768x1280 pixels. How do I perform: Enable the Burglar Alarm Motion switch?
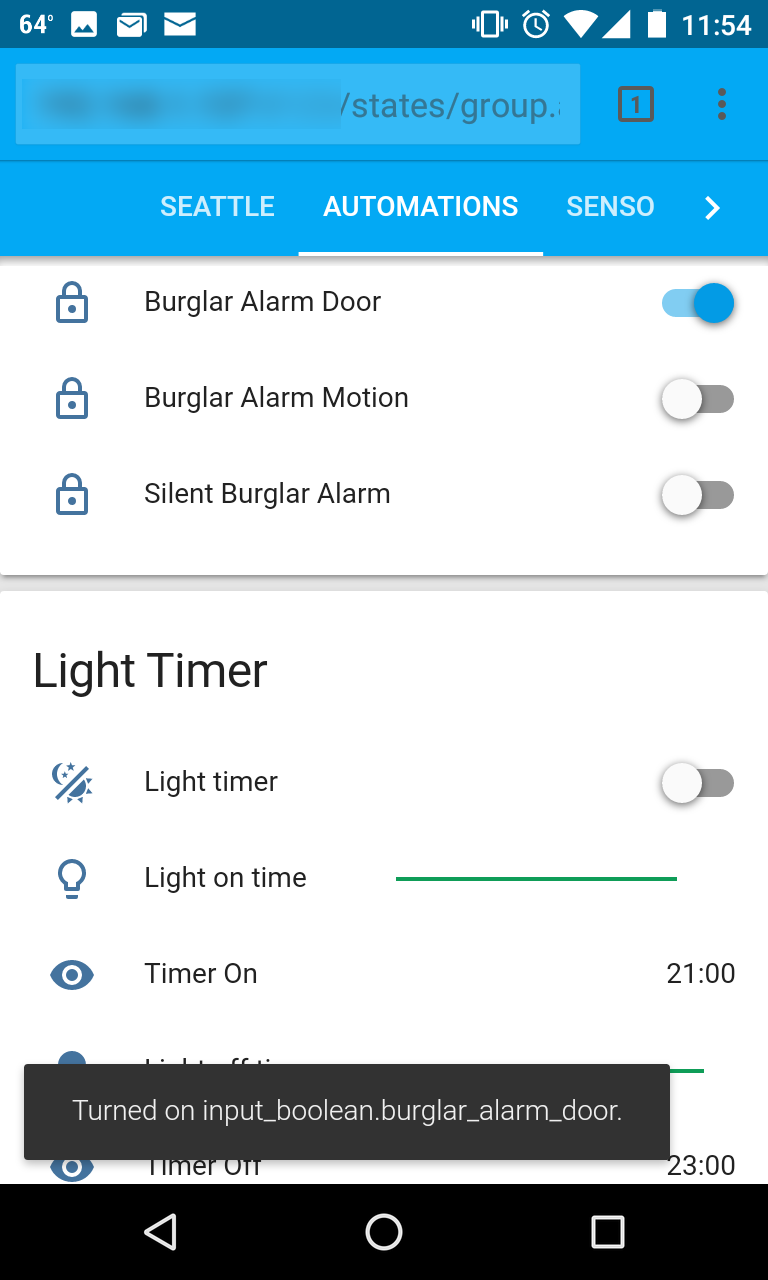coord(698,399)
